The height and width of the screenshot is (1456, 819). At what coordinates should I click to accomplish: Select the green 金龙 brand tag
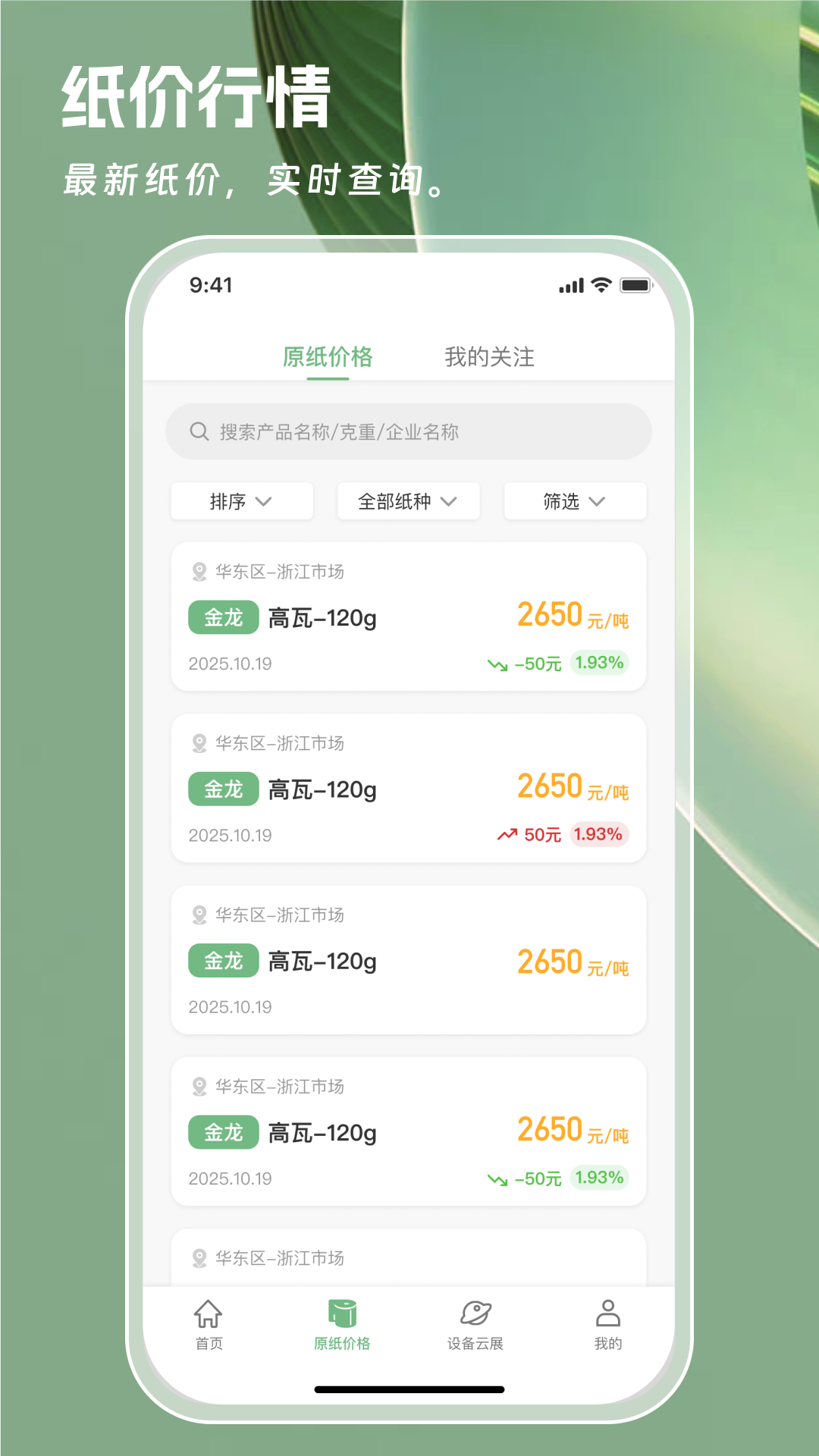coord(222,618)
